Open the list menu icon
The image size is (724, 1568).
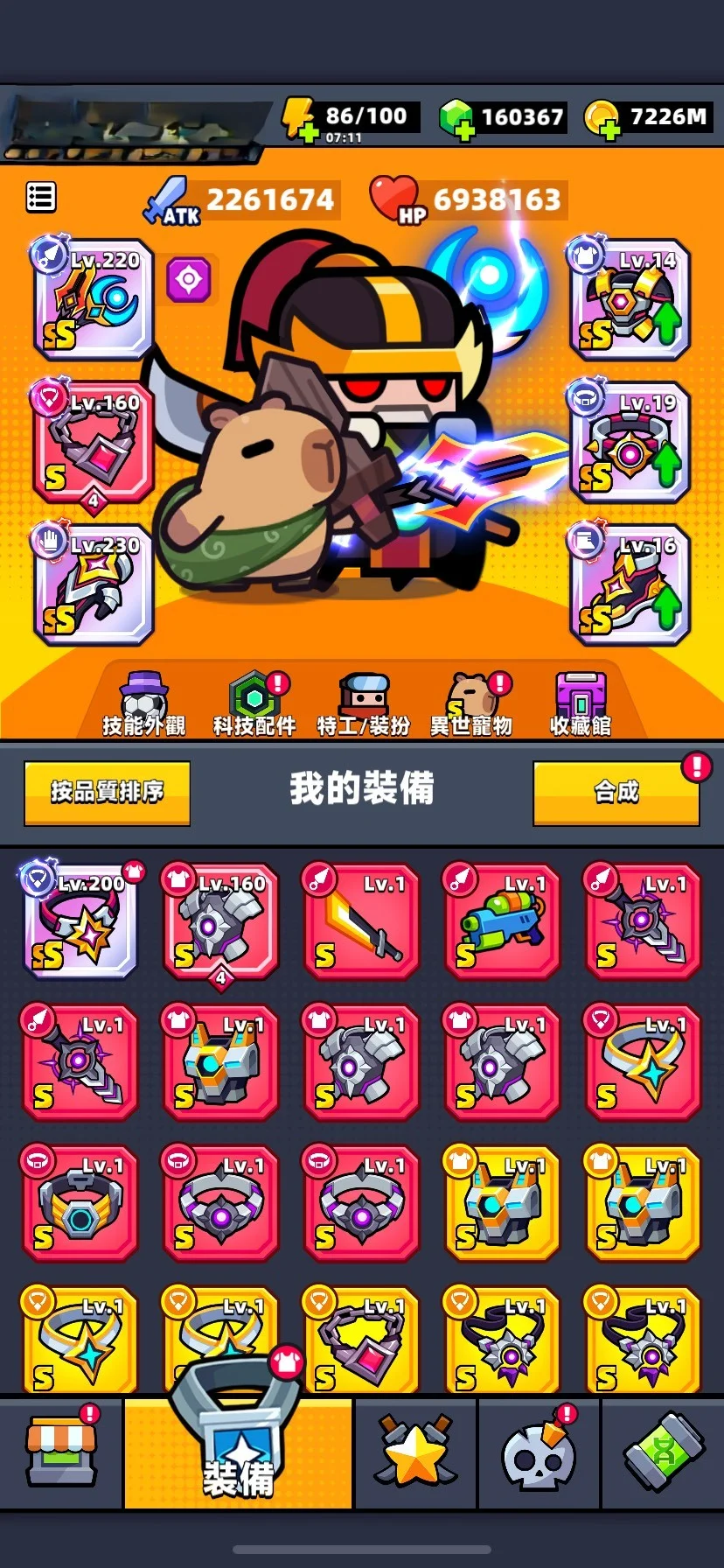point(40,198)
